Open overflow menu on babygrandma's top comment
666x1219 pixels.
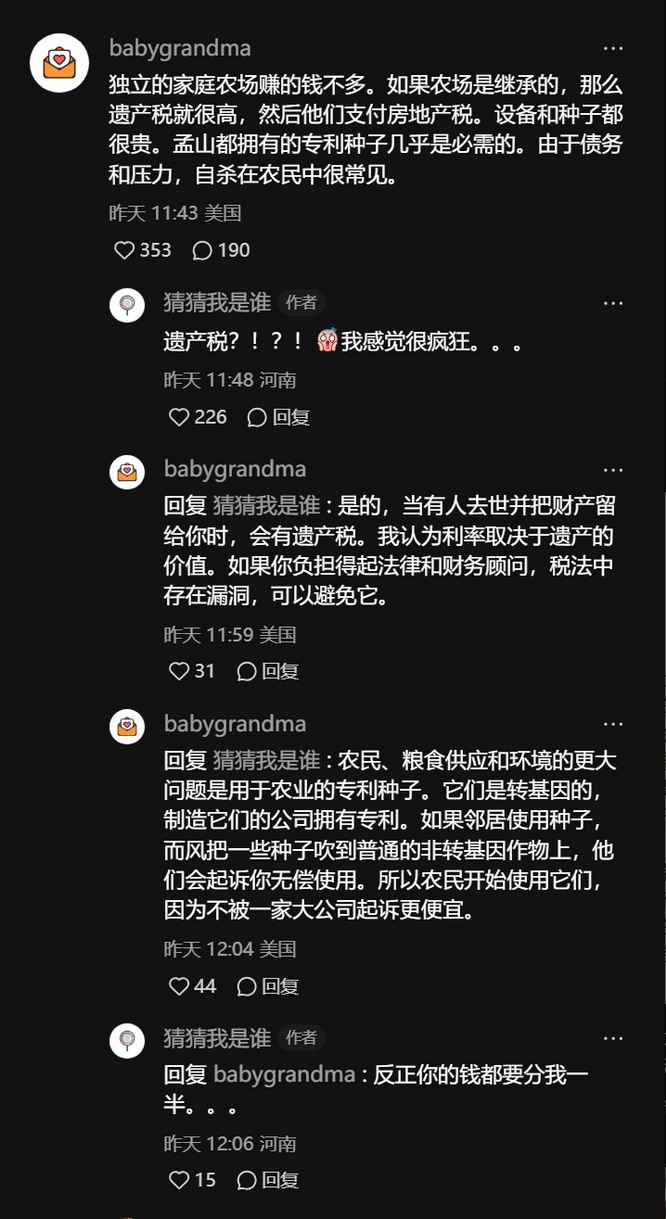click(x=613, y=48)
